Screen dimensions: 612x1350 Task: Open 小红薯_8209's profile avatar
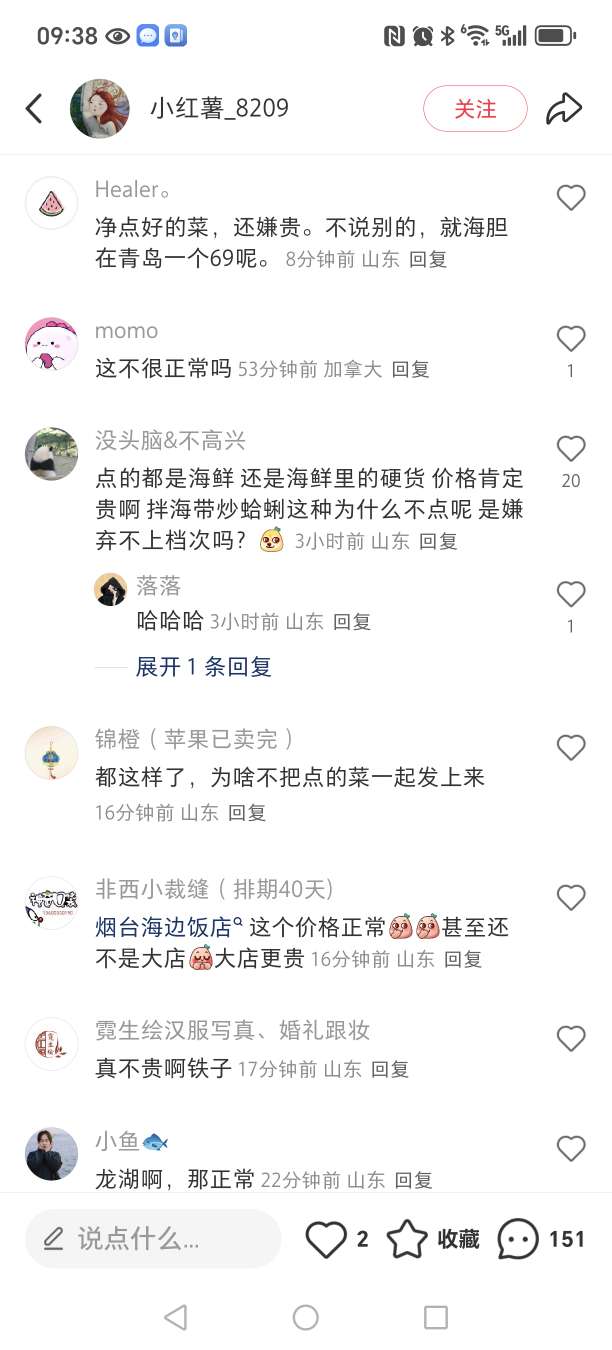tap(100, 109)
